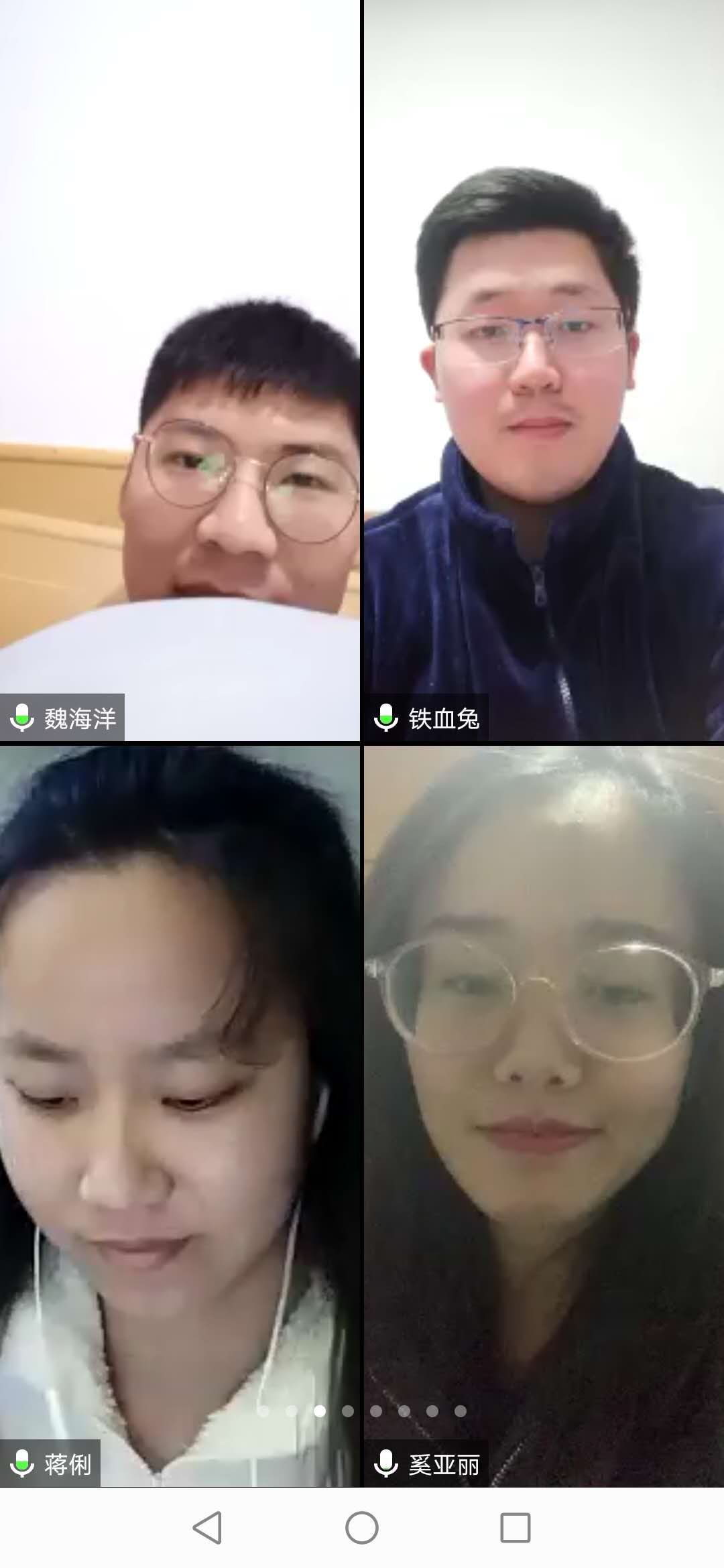Go to the home screen
Image resolution: width=724 pixels, height=1568 pixels.
(x=362, y=1528)
